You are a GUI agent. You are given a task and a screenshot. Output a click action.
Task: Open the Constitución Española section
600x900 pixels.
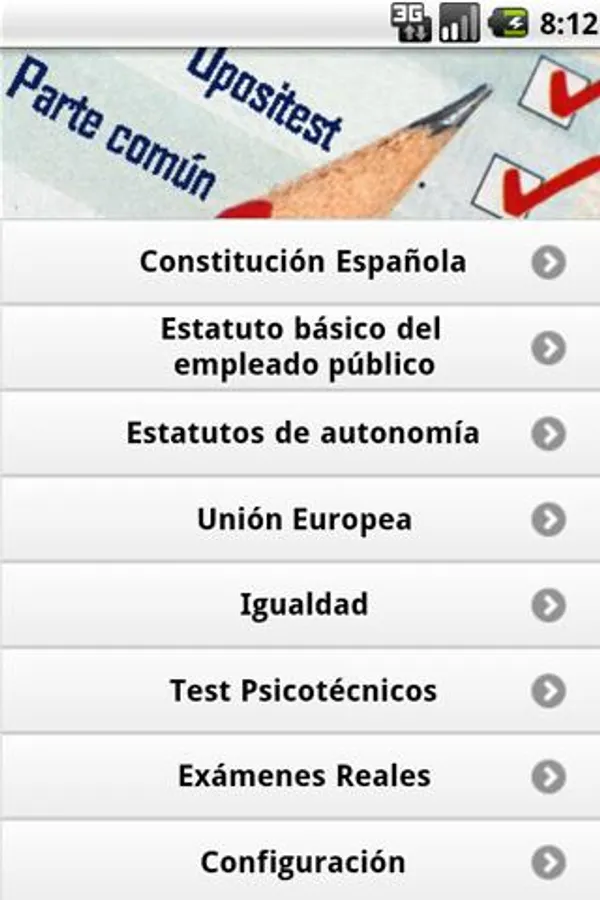tap(302, 262)
